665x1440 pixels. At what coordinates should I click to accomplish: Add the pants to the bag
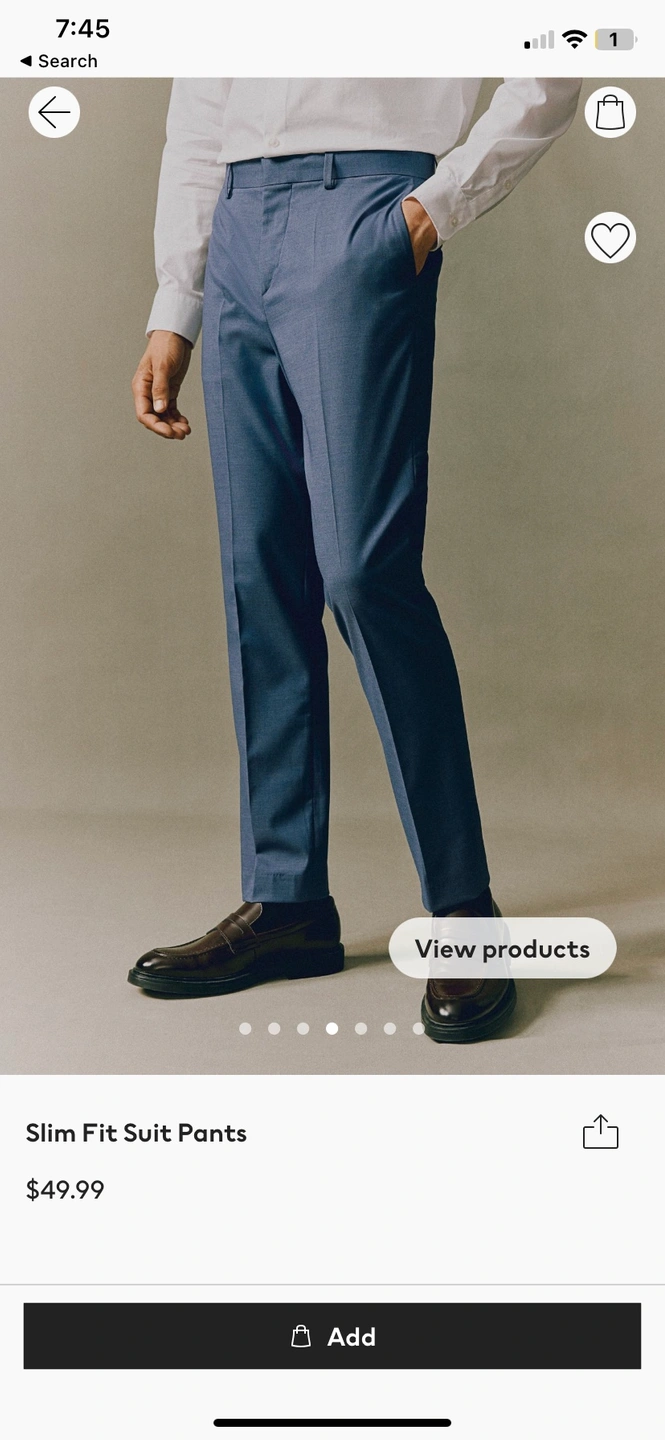coord(332,1336)
